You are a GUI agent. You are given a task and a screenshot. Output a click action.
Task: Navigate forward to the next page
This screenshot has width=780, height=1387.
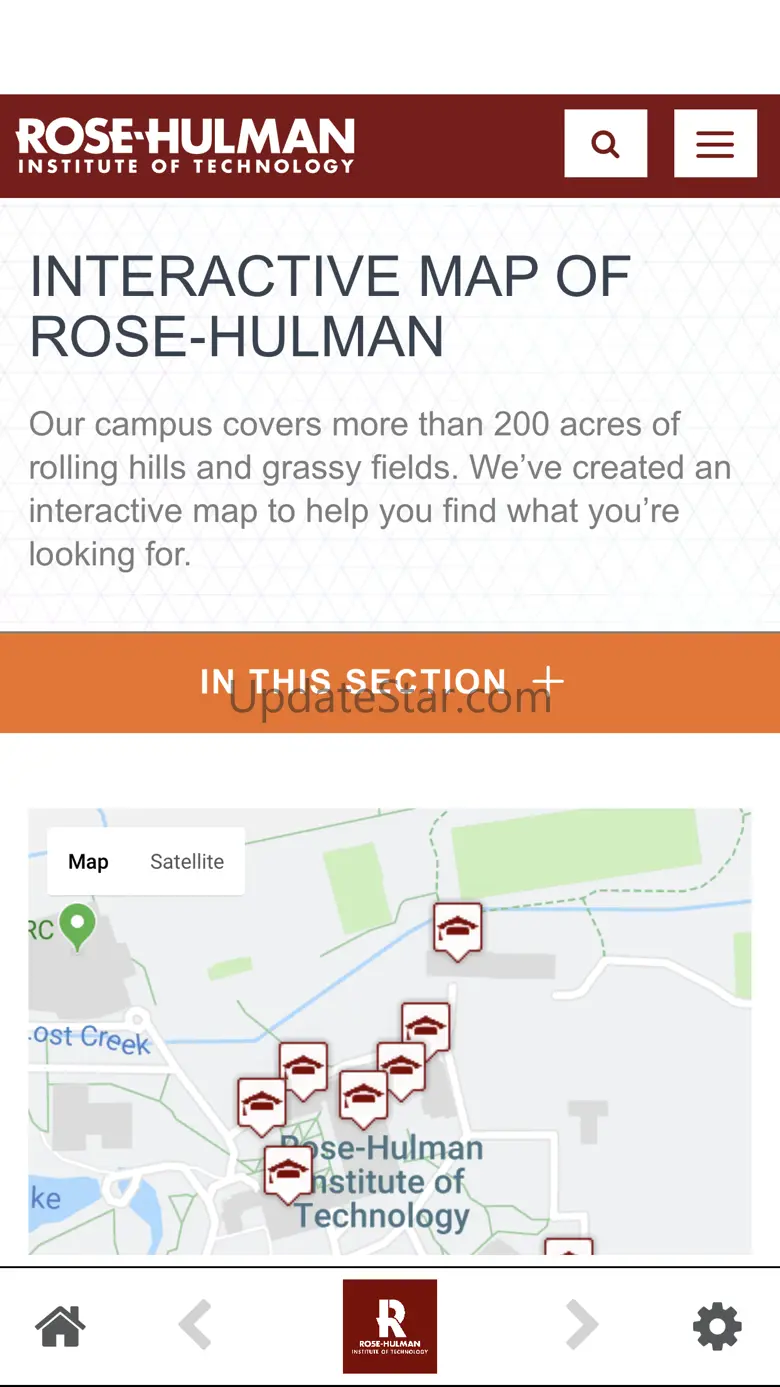coord(581,1327)
